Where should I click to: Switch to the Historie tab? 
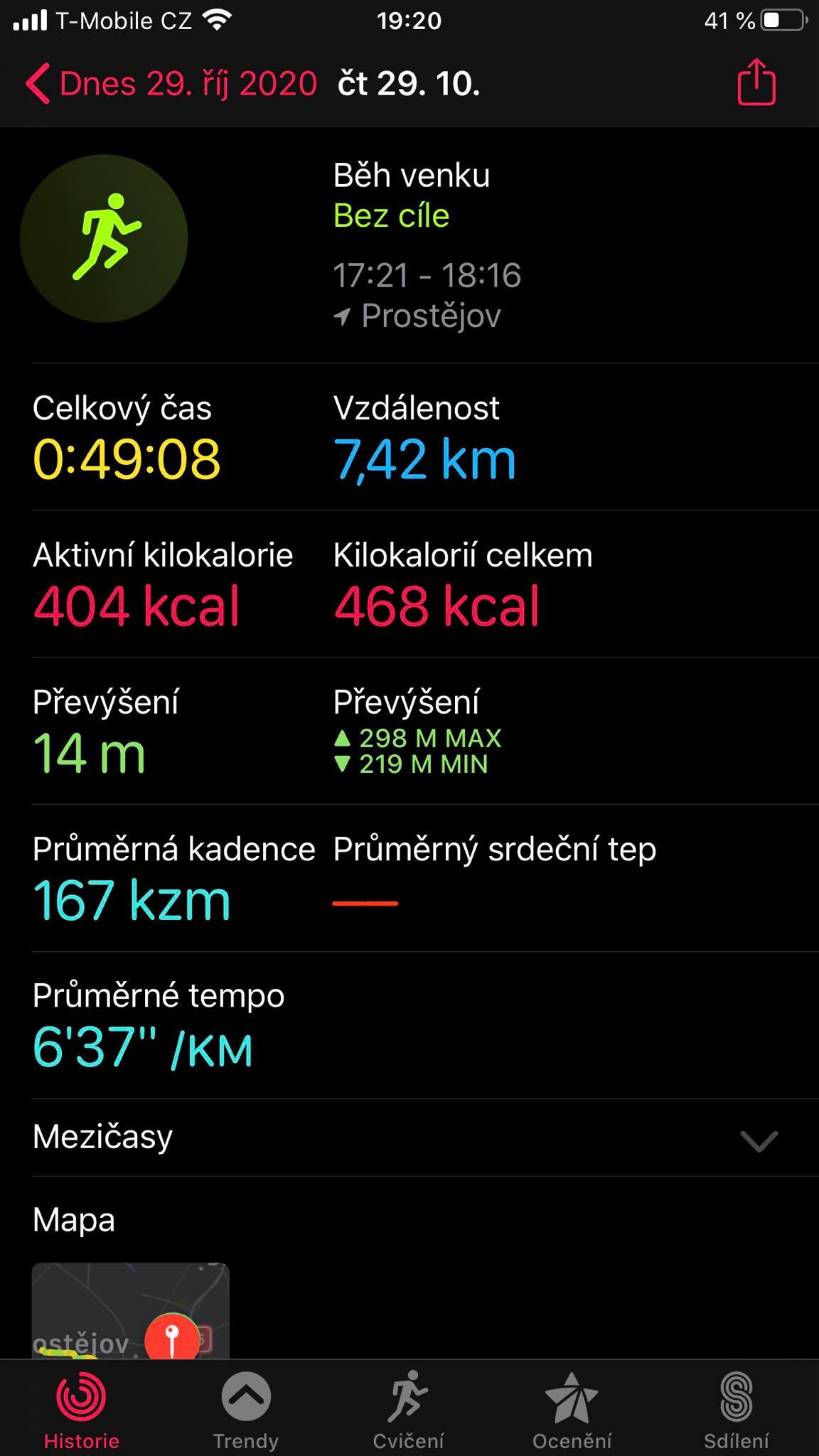pyautogui.click(x=81, y=1409)
